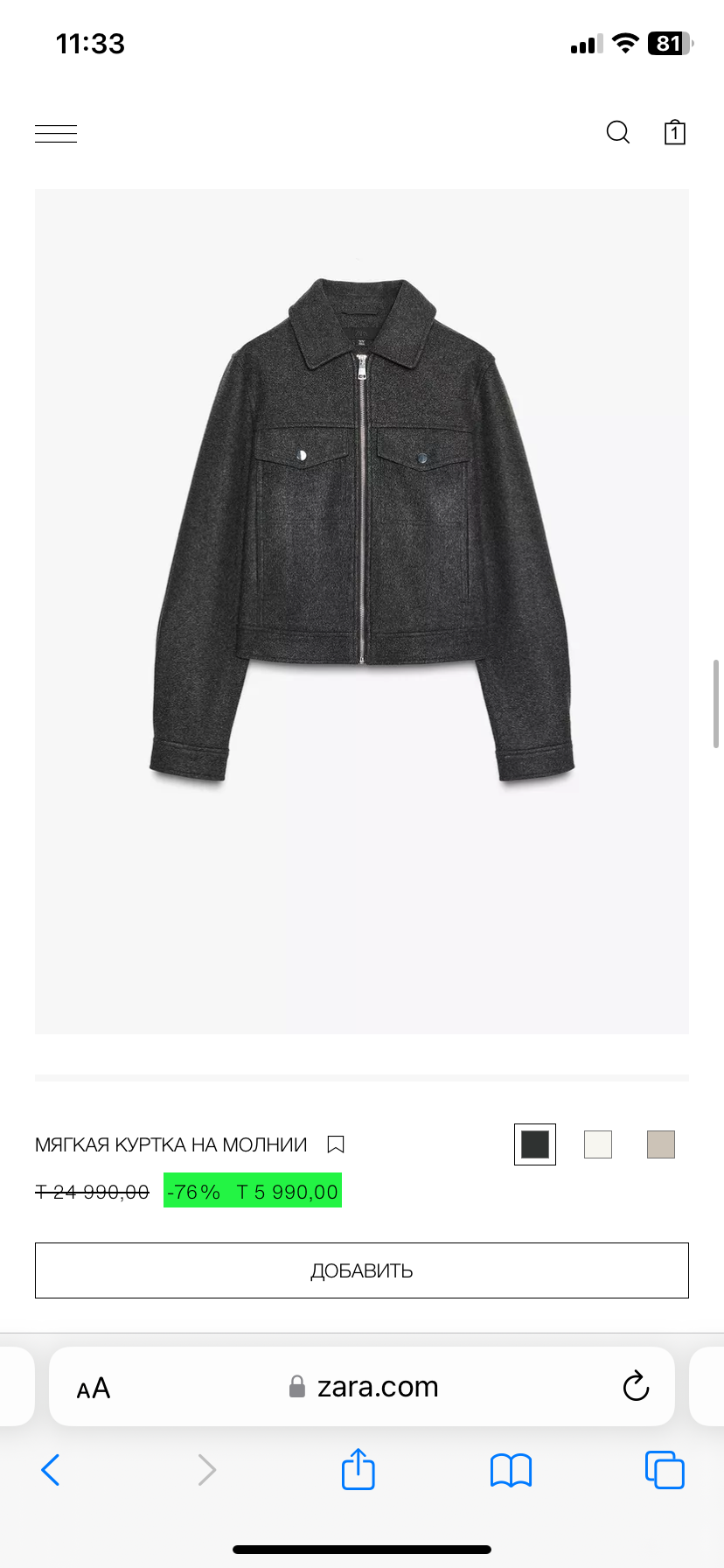Pick the beige color swatch
Image resolution: width=724 pixels, height=1568 pixels.
pyautogui.click(x=661, y=1144)
